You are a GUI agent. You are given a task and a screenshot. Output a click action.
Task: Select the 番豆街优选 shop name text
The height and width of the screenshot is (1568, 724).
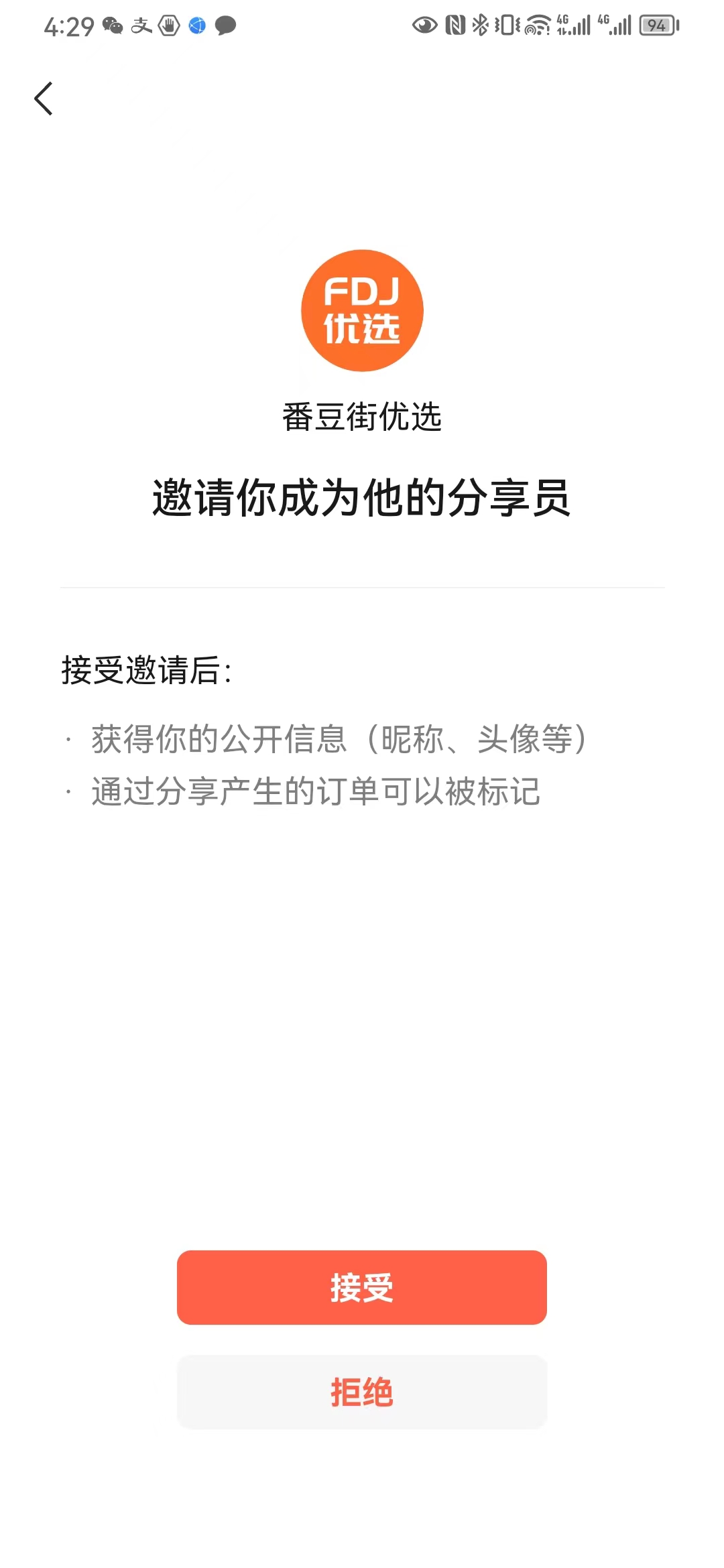coord(362,416)
